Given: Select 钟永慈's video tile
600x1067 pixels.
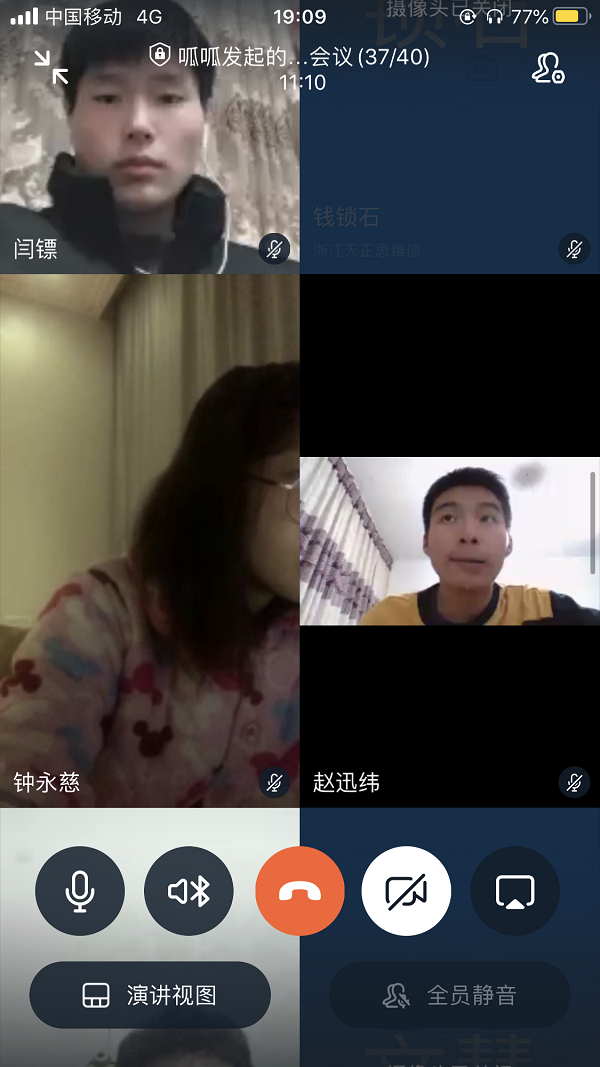Looking at the screenshot, I should point(150,540).
